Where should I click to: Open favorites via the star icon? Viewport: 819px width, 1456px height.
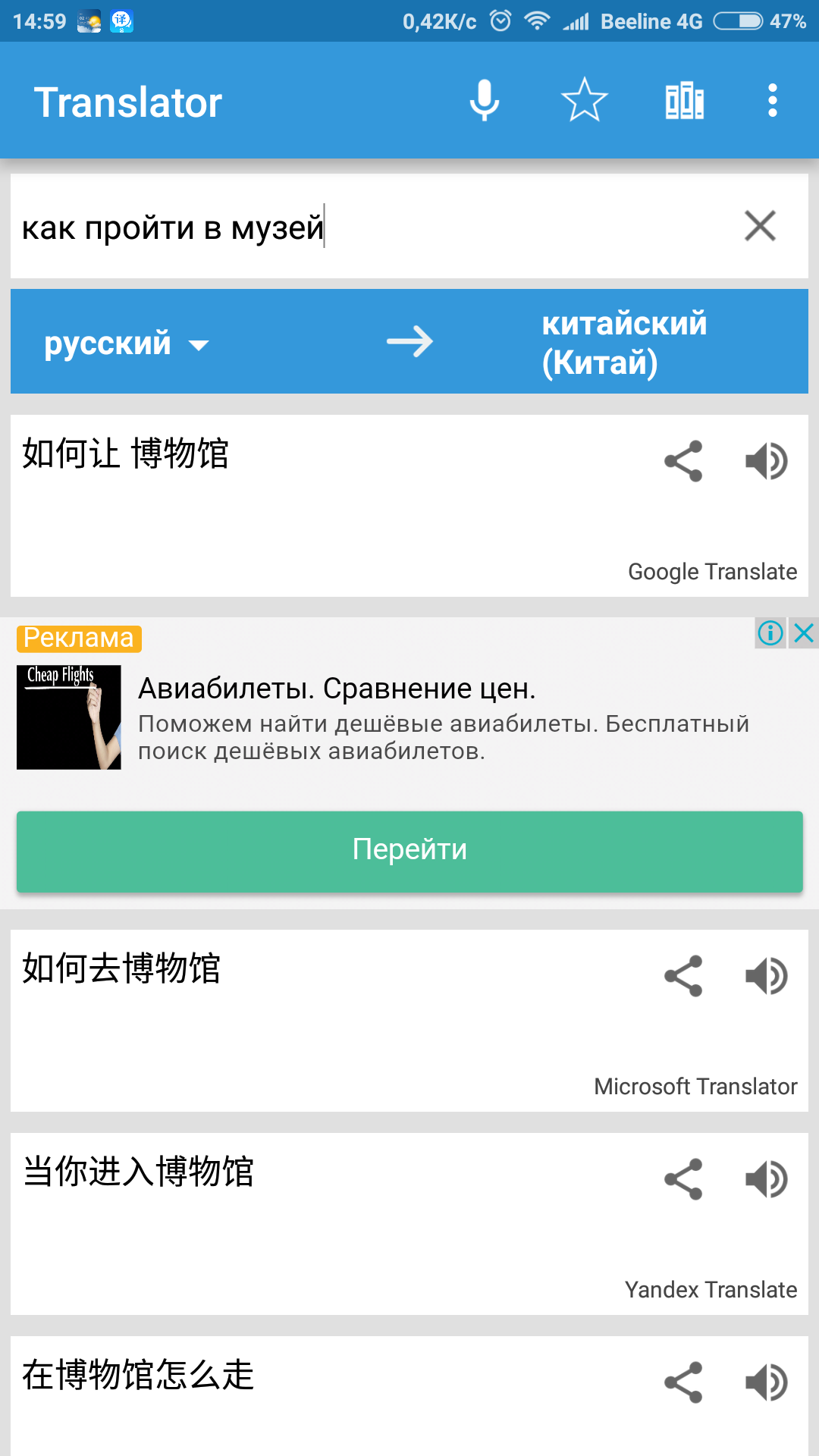click(584, 100)
